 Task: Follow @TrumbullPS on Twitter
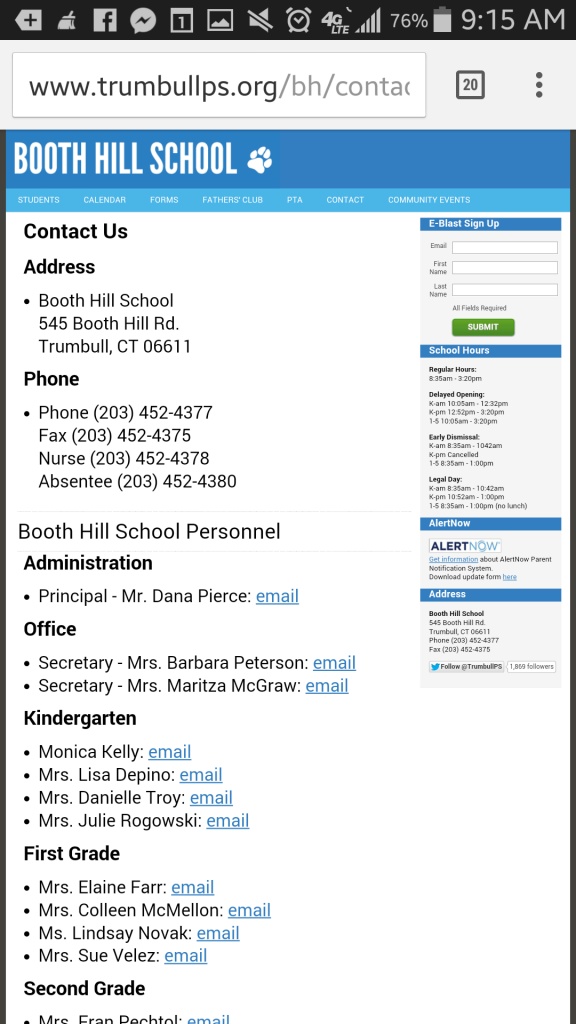tap(466, 667)
